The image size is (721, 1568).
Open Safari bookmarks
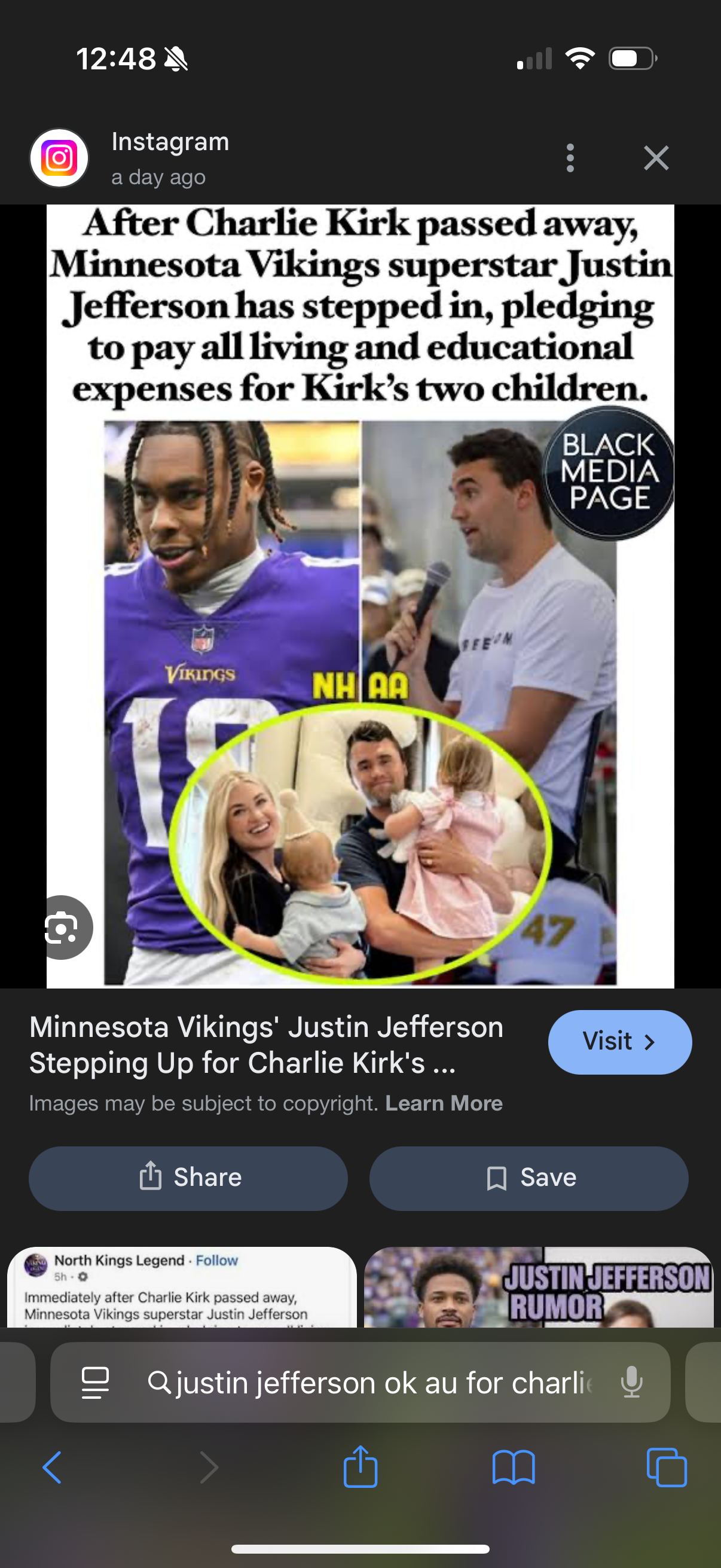coord(514,1468)
